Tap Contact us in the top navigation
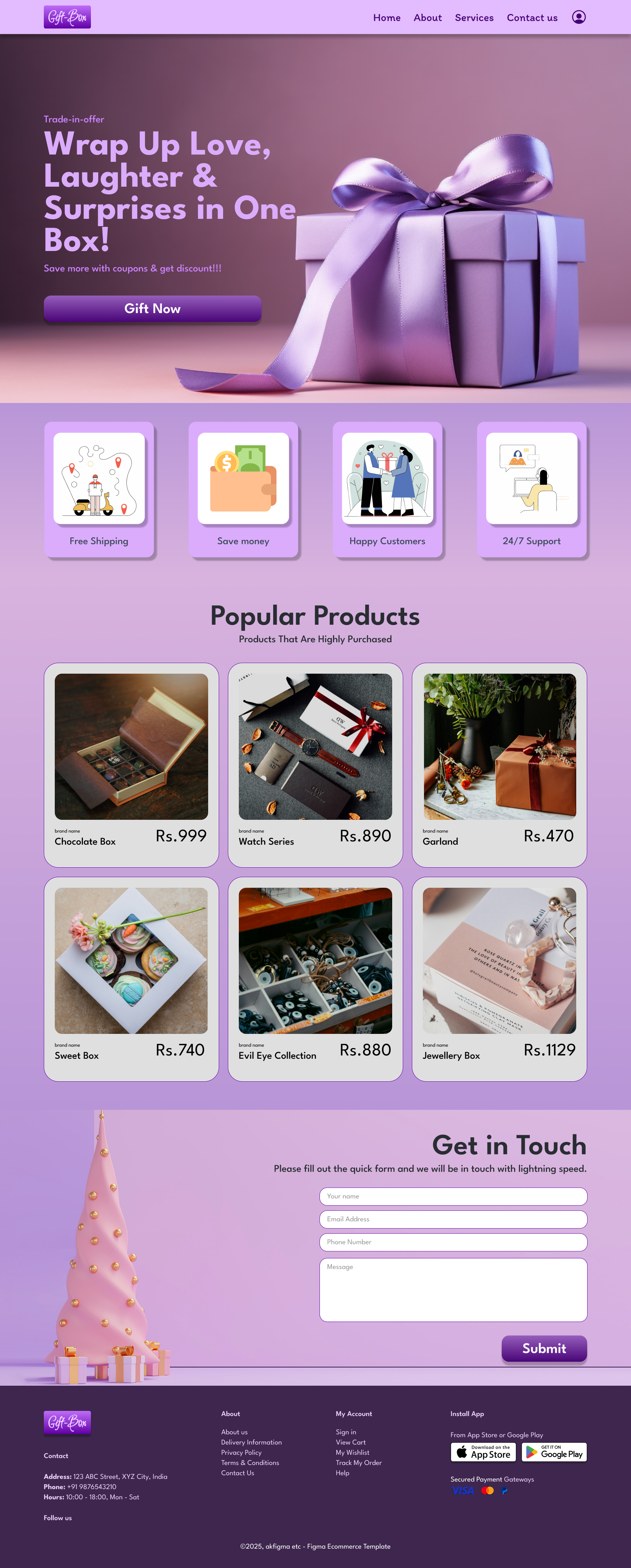The image size is (631, 1568). pyautogui.click(x=532, y=18)
